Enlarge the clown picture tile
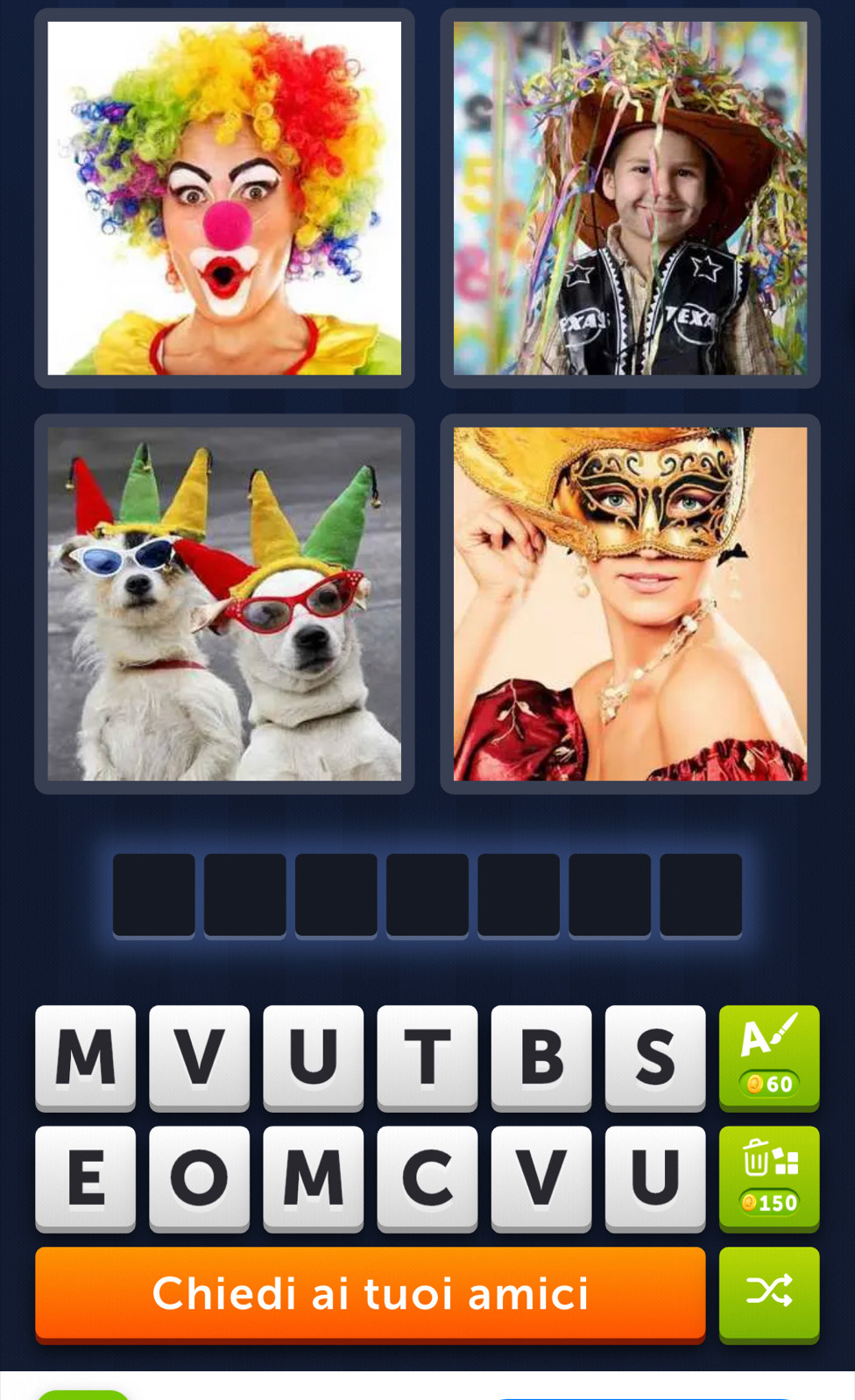This screenshot has width=855, height=1400. pos(224,199)
